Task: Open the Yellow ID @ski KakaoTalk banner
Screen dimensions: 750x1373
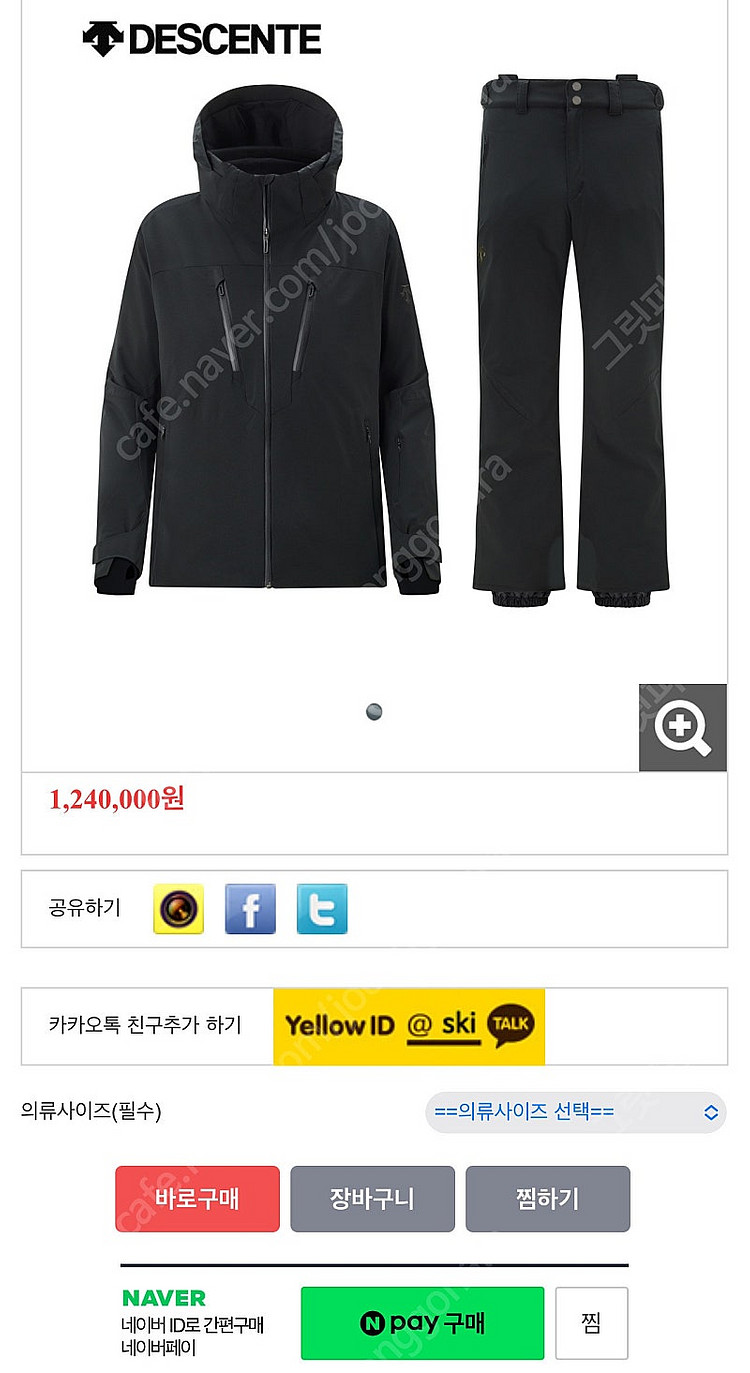Action: pyautogui.click(x=409, y=1026)
